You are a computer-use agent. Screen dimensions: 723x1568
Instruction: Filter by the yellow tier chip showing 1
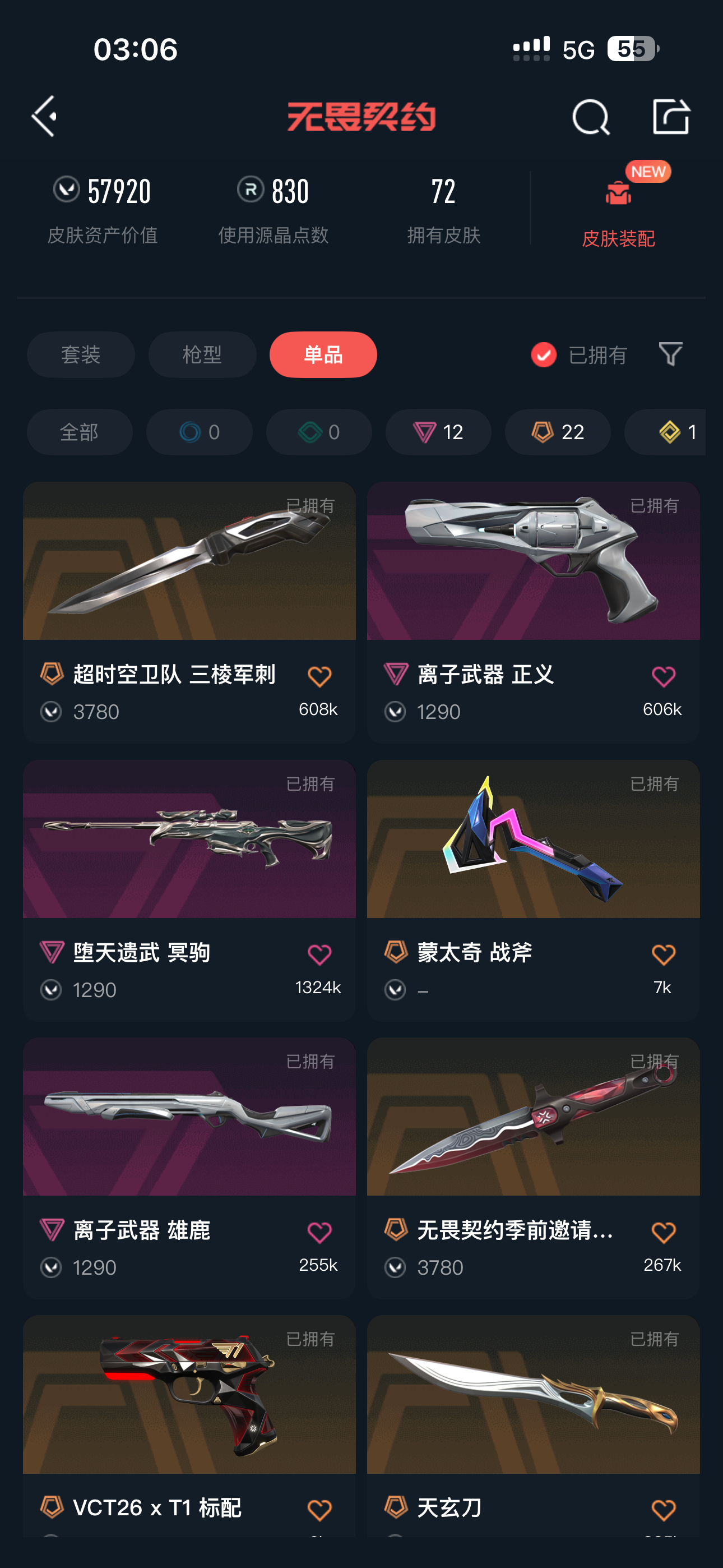669,432
